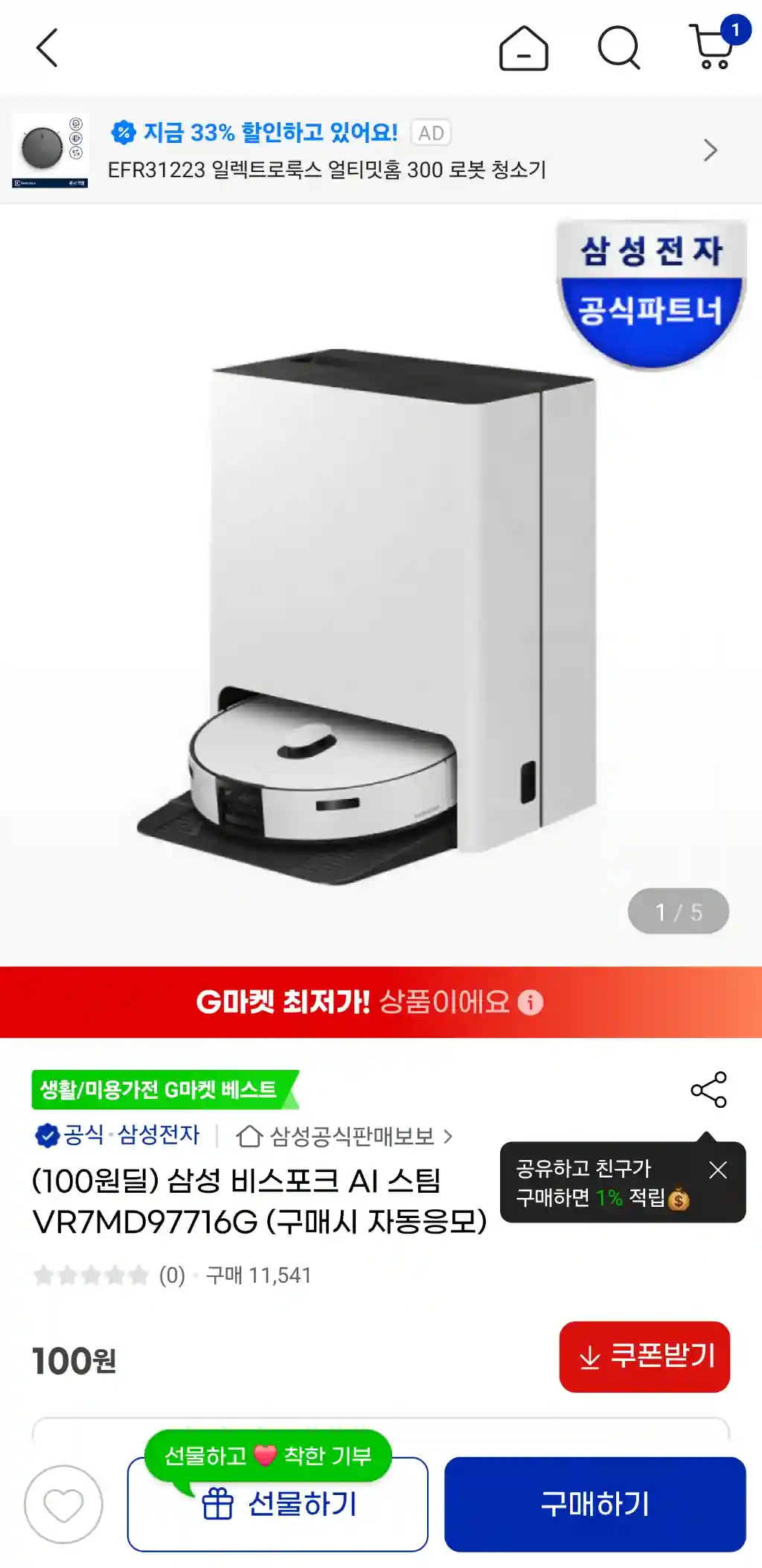This screenshot has height=1568, width=762.
Task: Dismiss the share reward tooltip
Action: (x=717, y=1170)
